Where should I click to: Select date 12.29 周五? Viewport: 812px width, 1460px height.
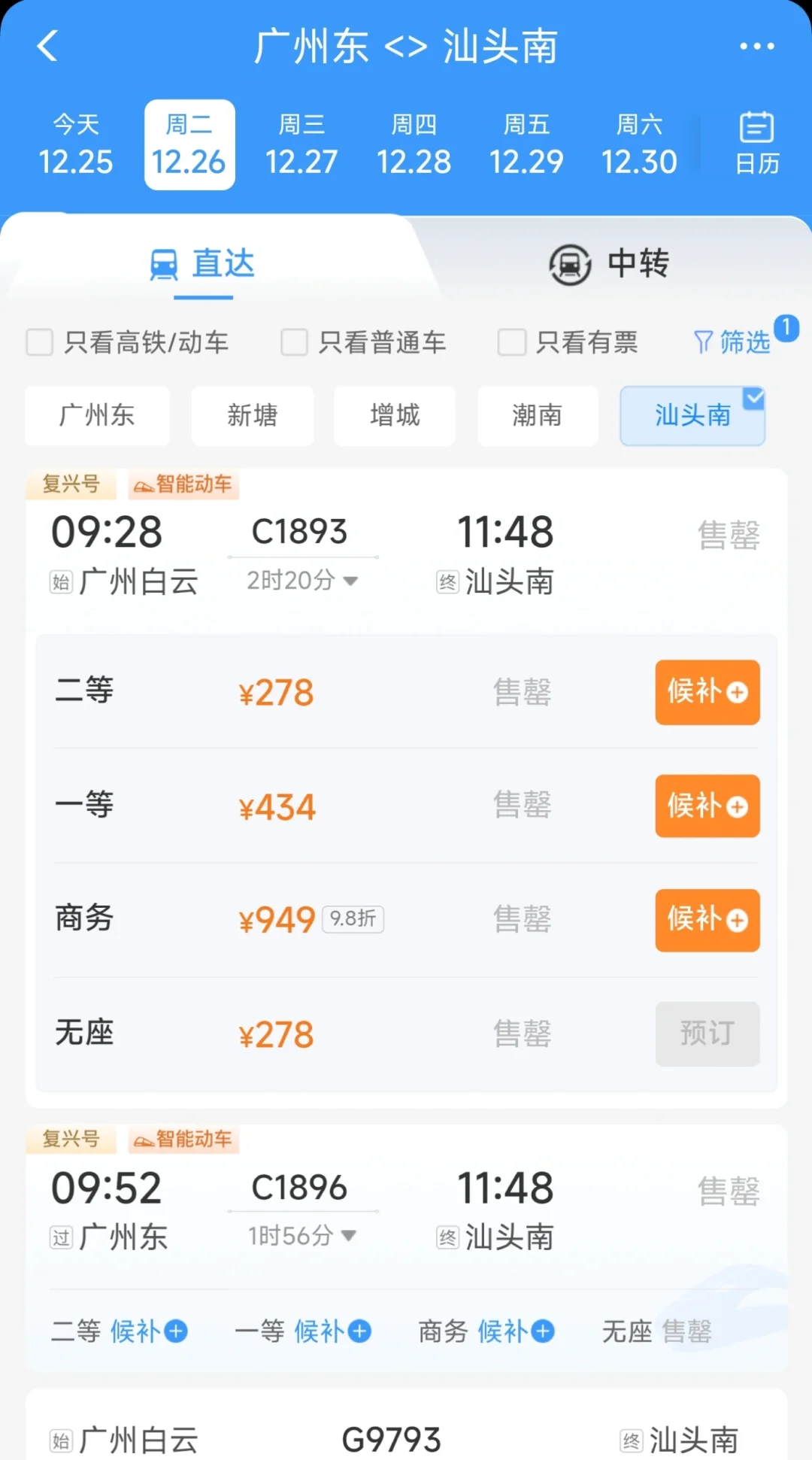tap(526, 144)
